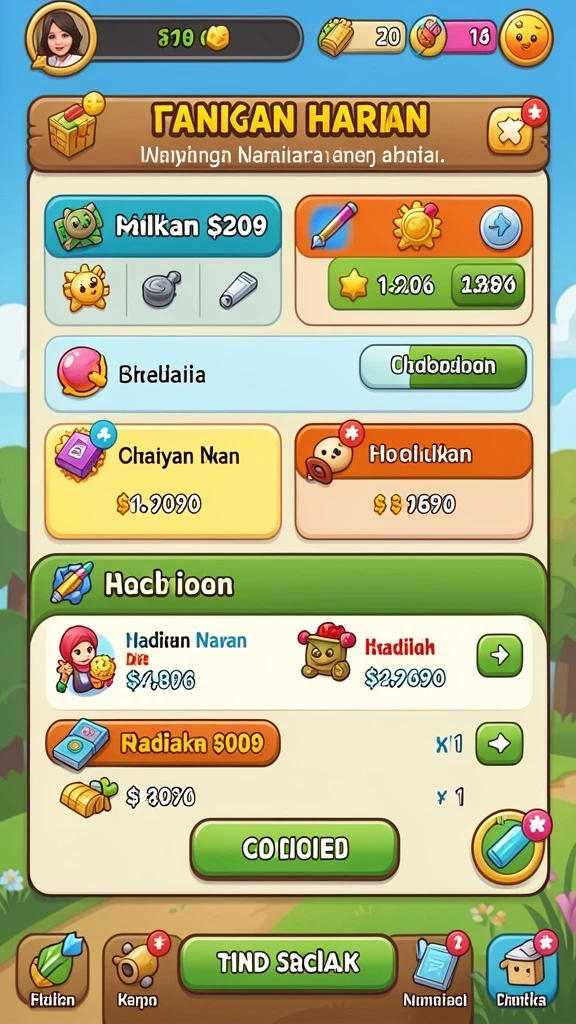Open the Hoolukan card

click(414, 482)
